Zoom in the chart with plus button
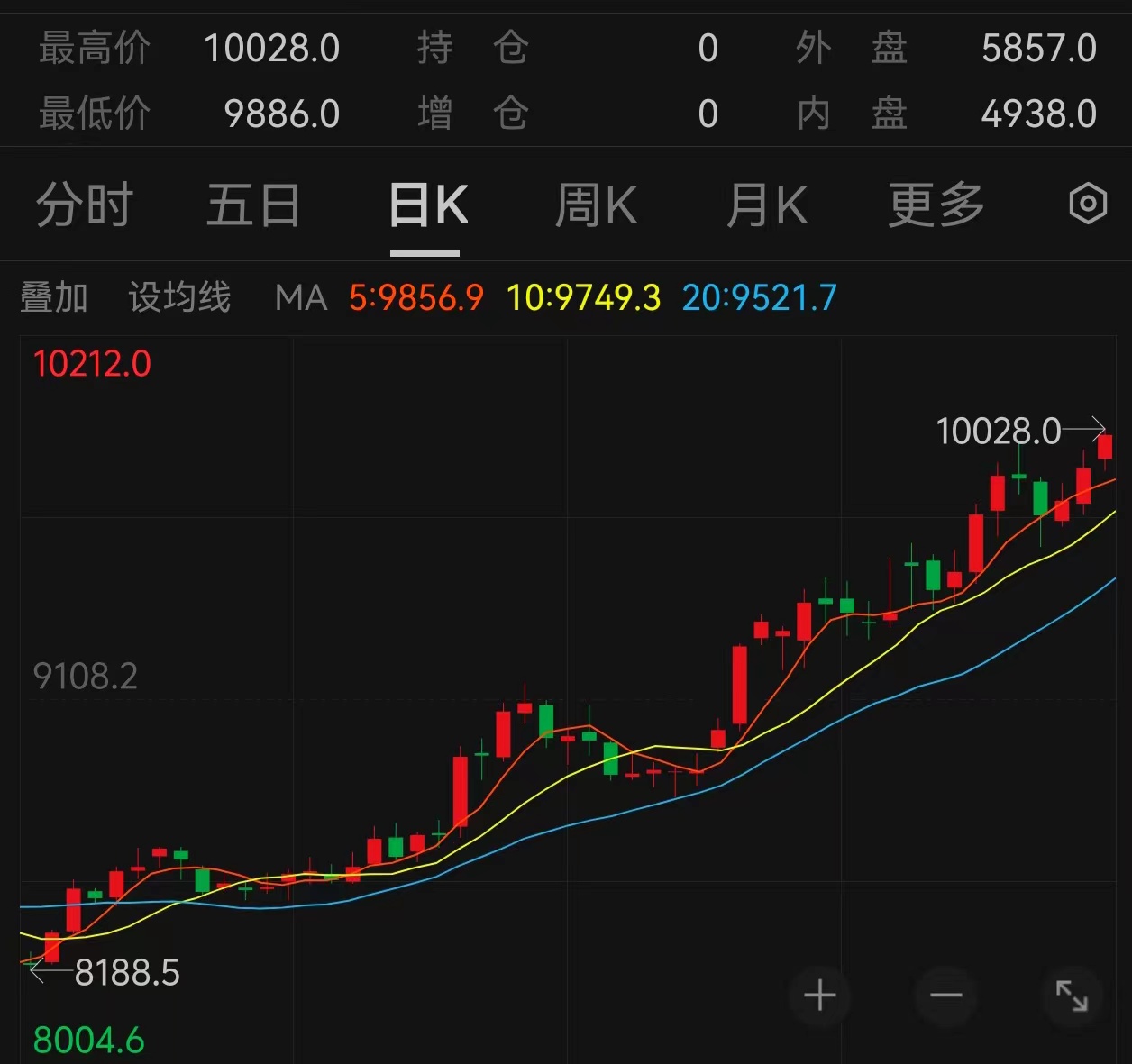The width and height of the screenshot is (1132, 1064). tap(819, 996)
